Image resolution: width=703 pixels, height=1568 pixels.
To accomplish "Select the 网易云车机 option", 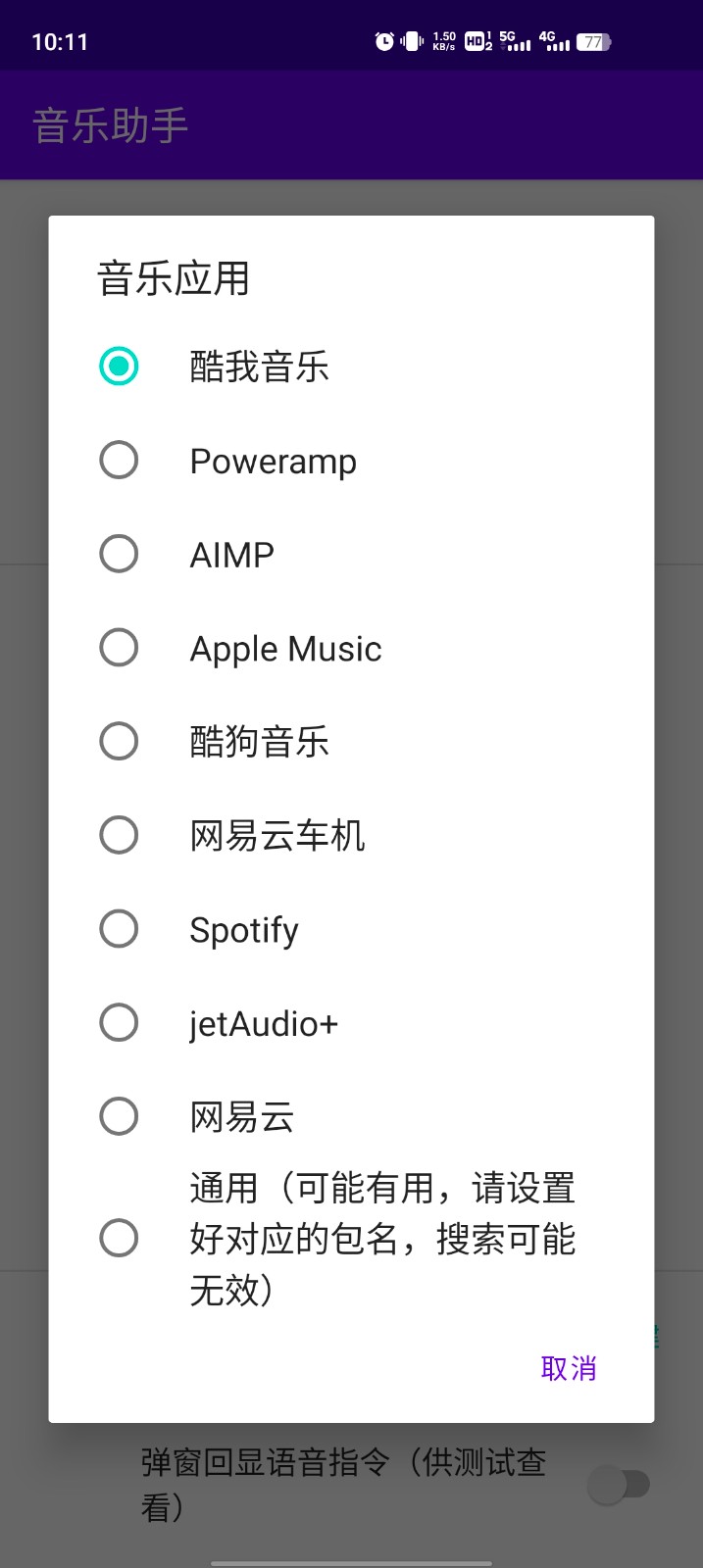I will (x=120, y=836).
